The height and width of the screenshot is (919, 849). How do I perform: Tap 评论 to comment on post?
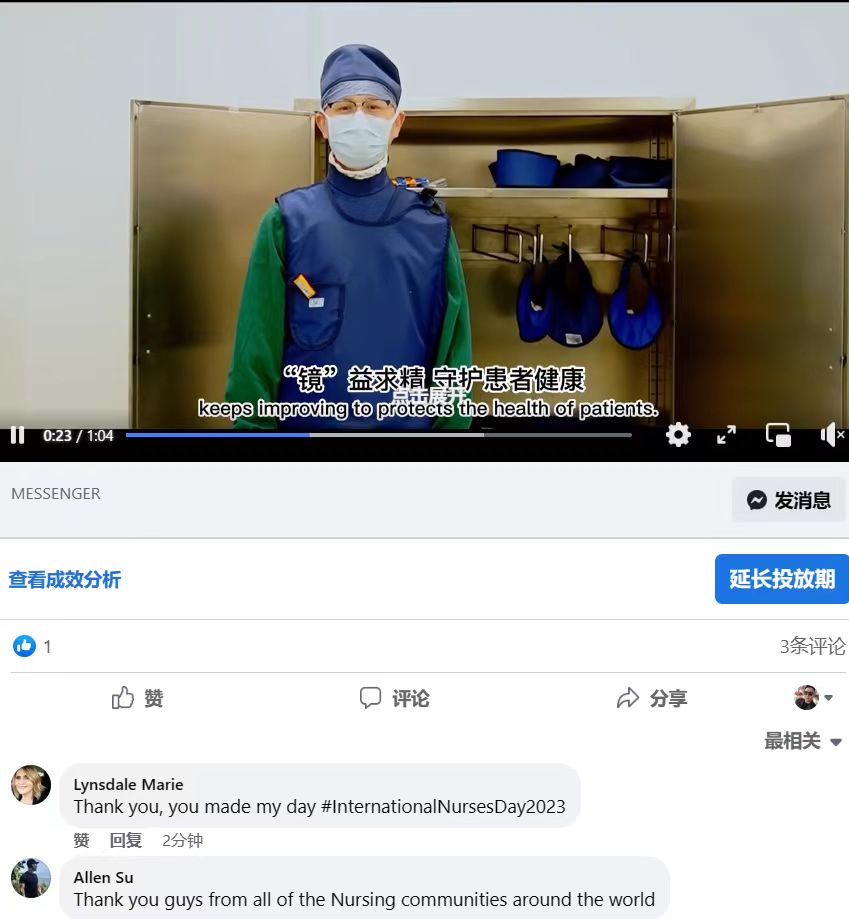pos(395,698)
